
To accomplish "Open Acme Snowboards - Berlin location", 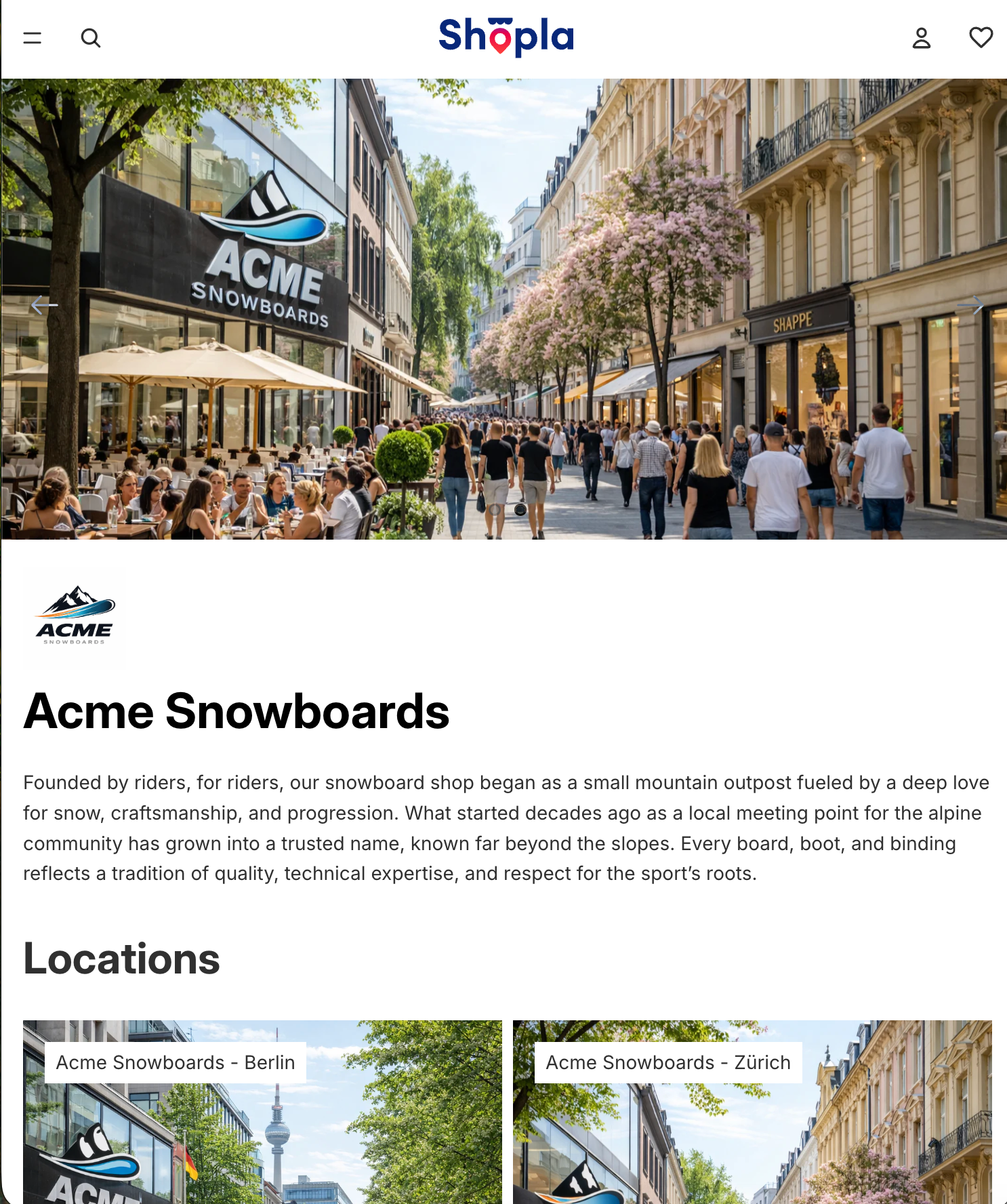I will tap(262, 1112).
